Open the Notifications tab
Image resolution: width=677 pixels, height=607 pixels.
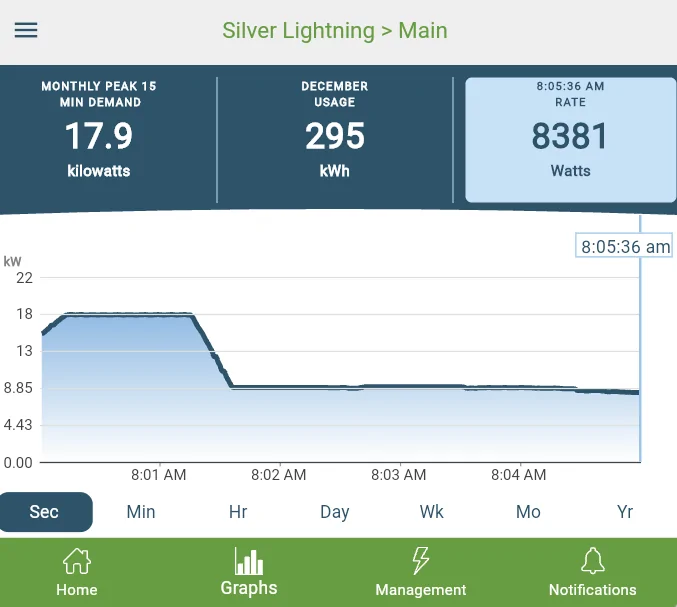click(592, 573)
